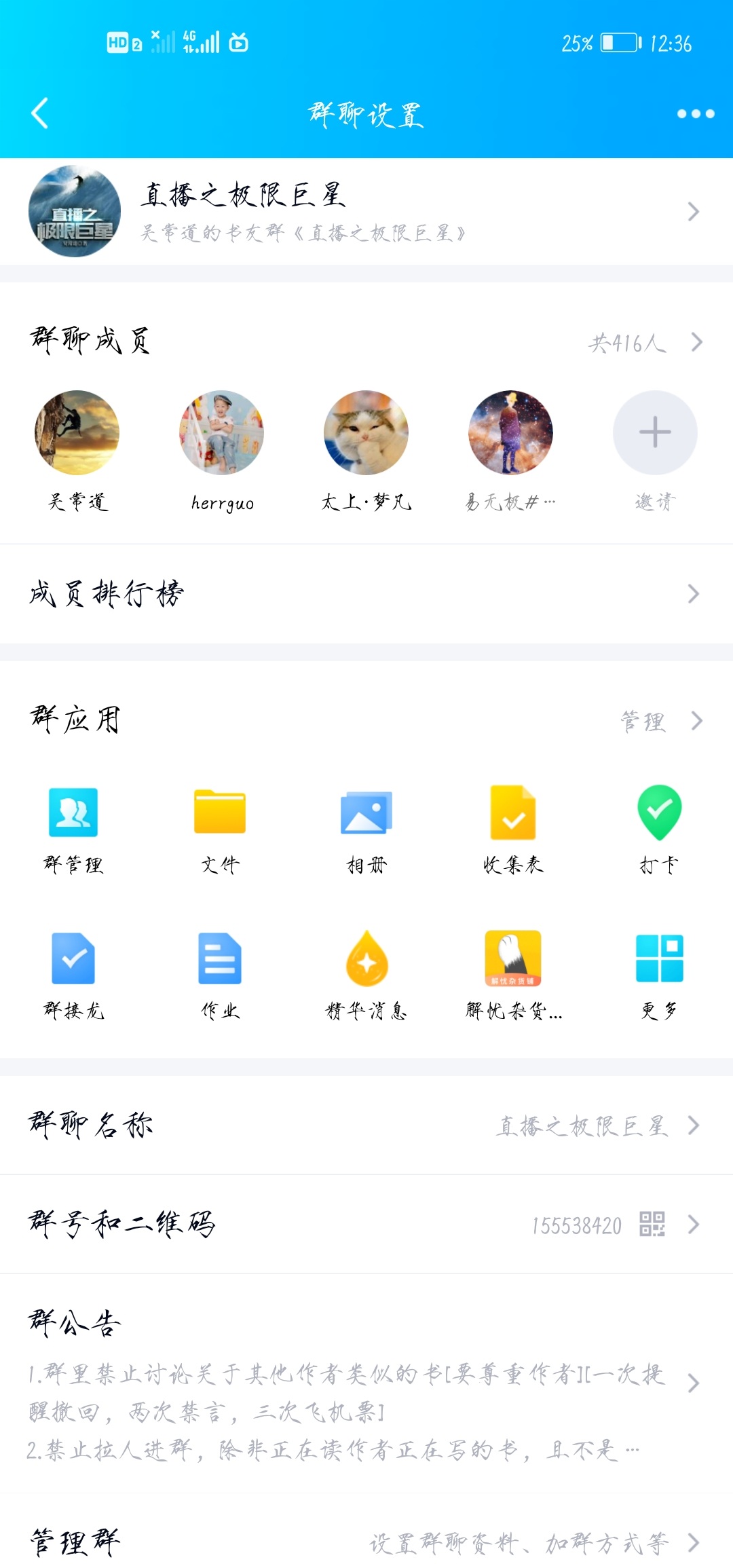Open the three-dot overflow menu
The width and height of the screenshot is (733, 1568).
(695, 114)
